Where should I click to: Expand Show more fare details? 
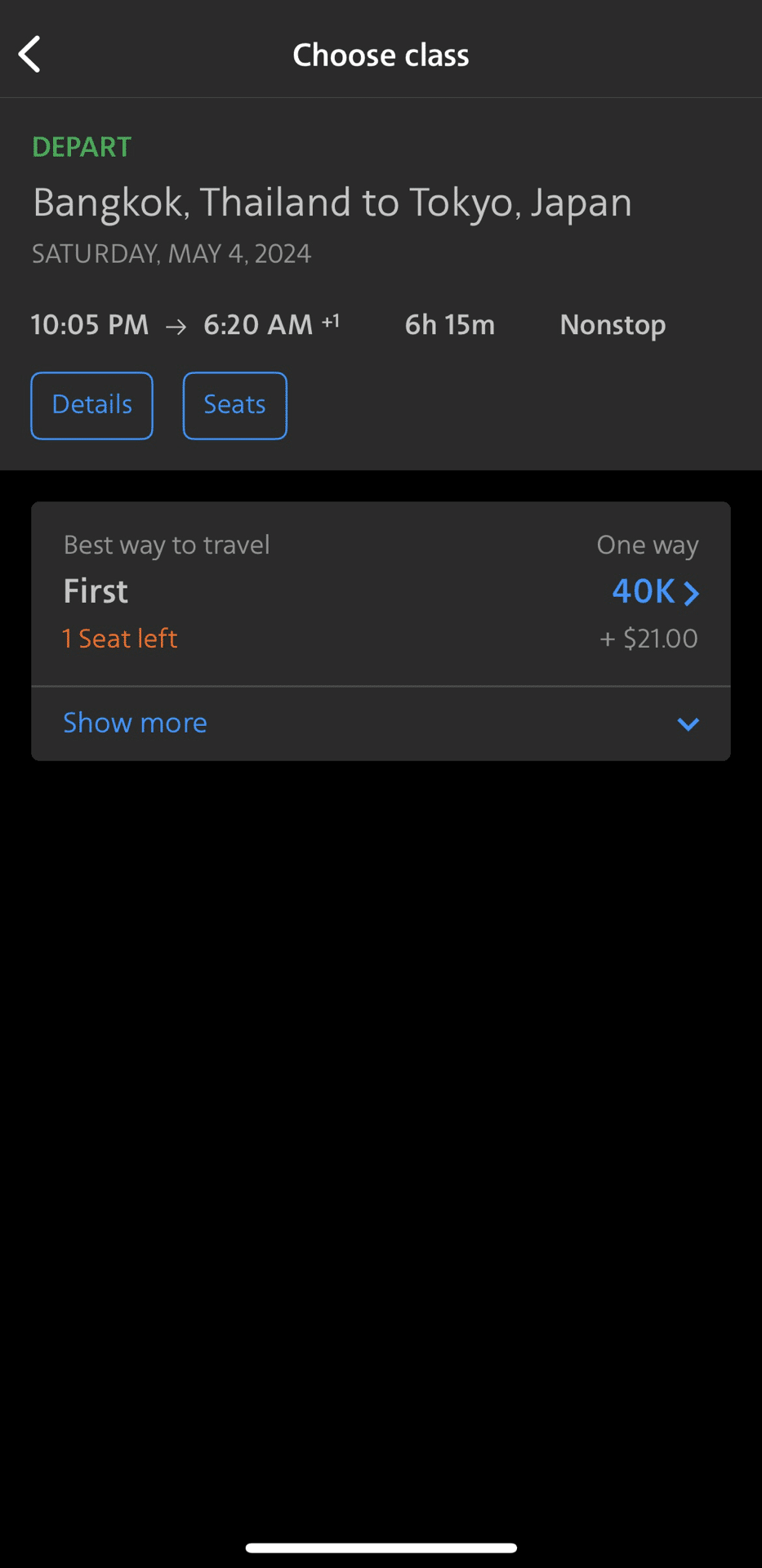click(x=381, y=724)
